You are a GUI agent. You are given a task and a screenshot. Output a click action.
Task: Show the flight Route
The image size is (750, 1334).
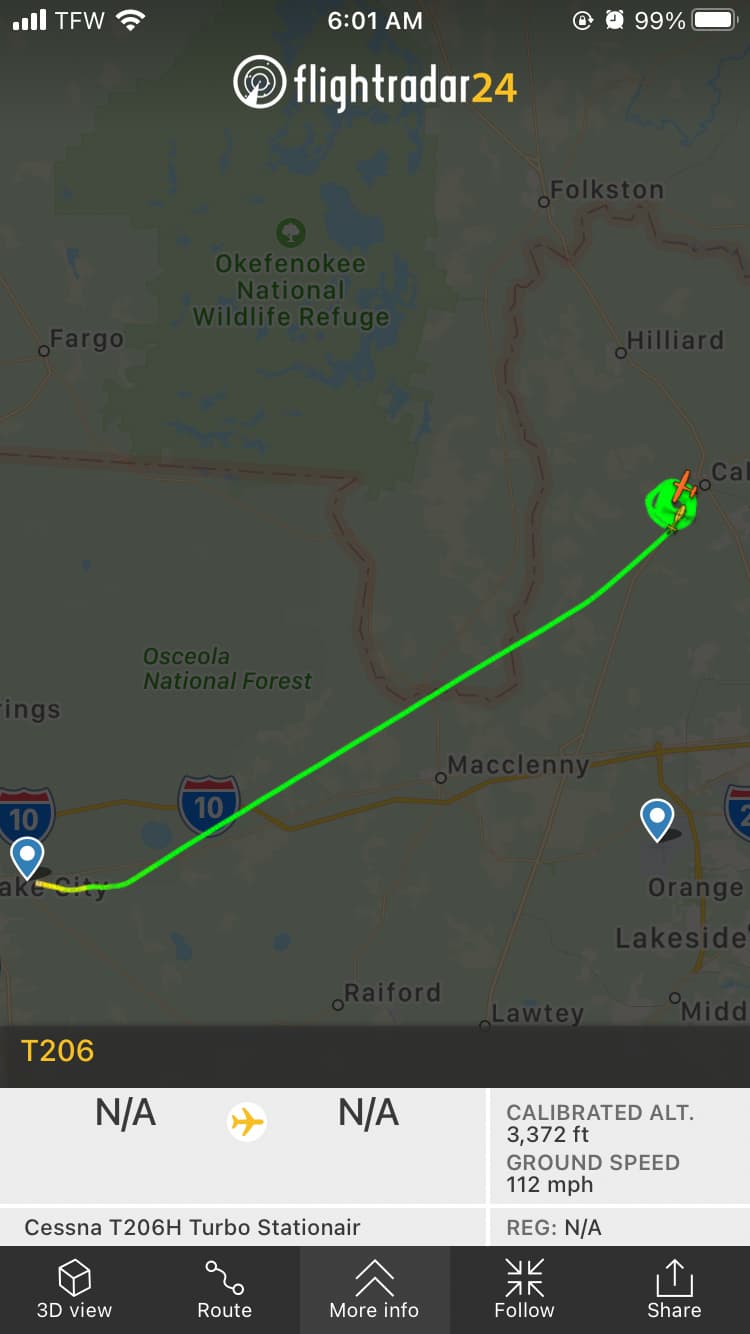(x=224, y=1289)
